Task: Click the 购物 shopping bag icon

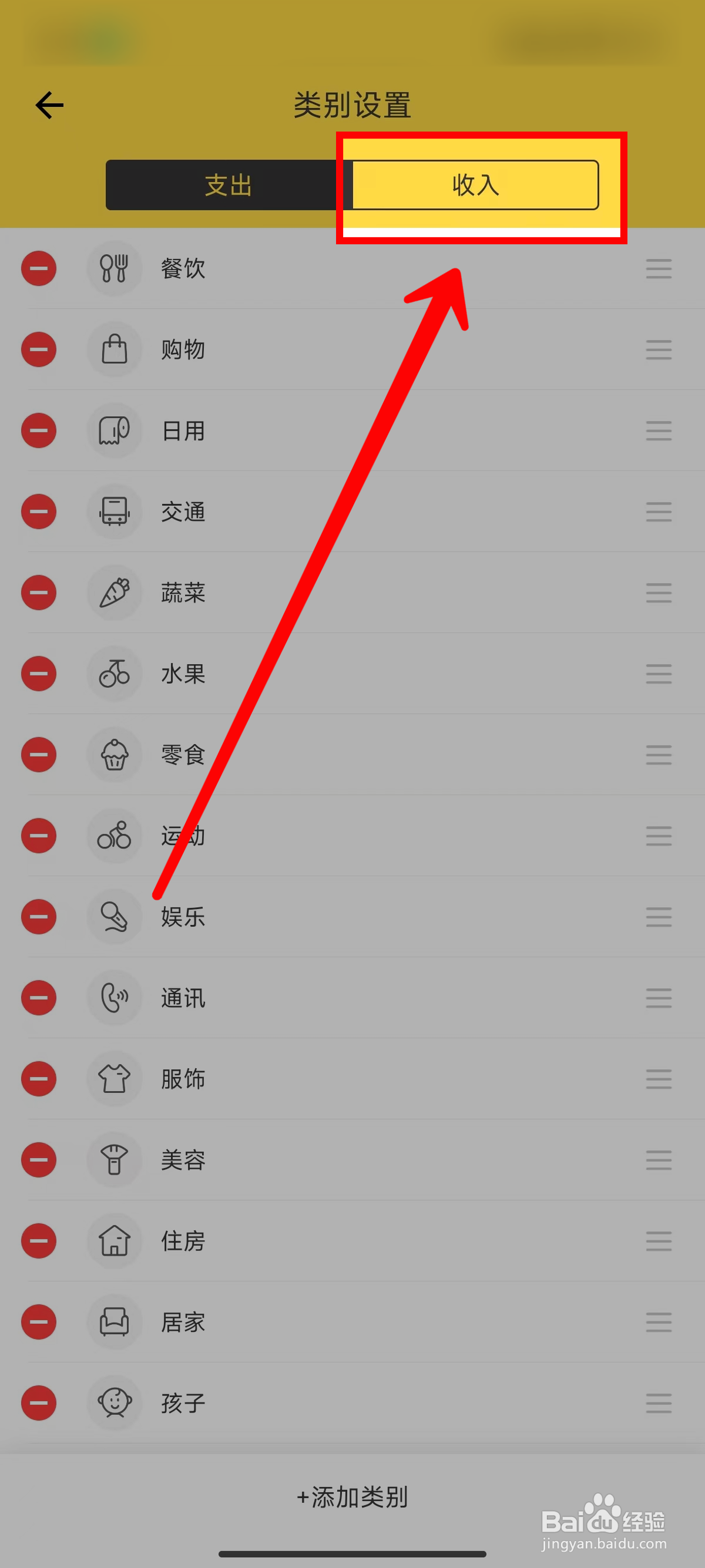Action: point(115,349)
